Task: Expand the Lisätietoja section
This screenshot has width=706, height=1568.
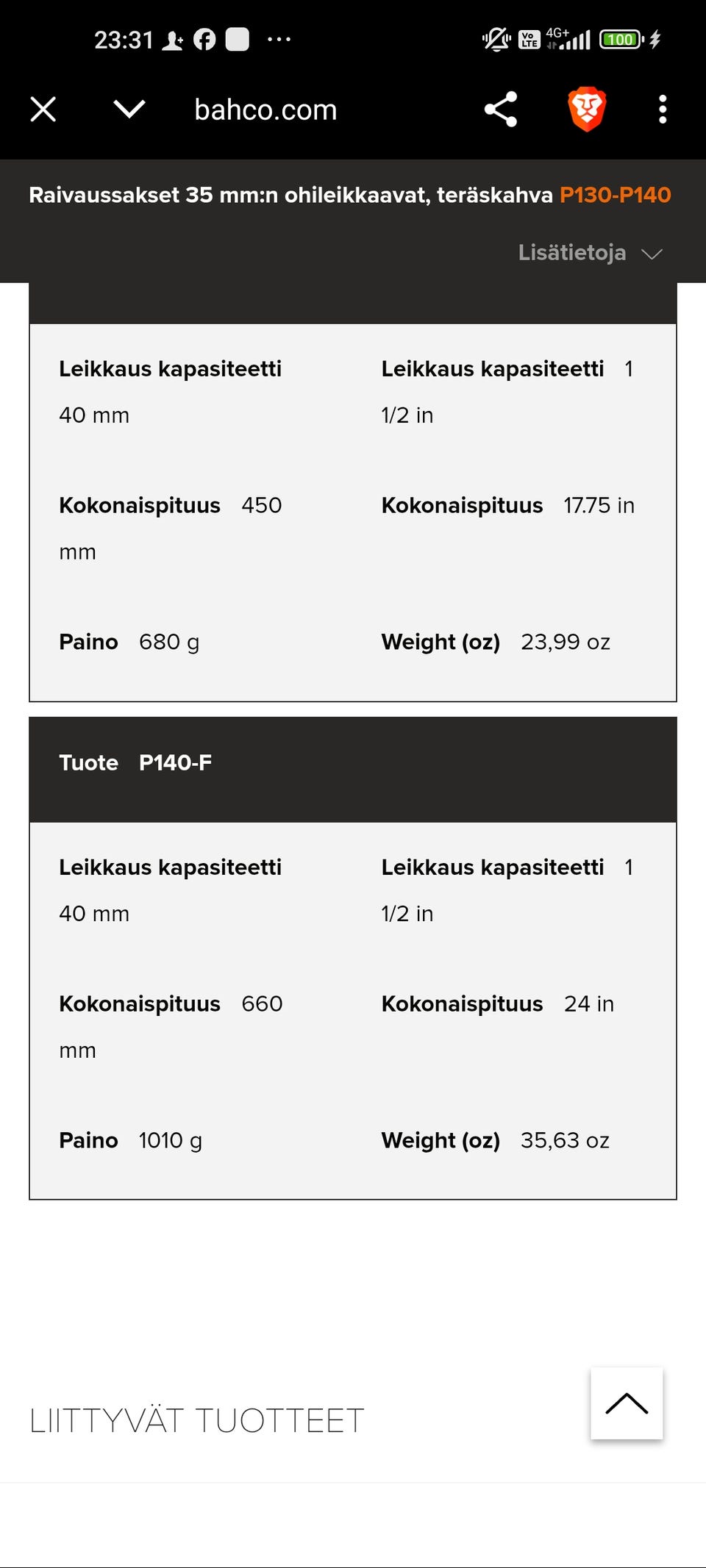Action: tap(591, 253)
